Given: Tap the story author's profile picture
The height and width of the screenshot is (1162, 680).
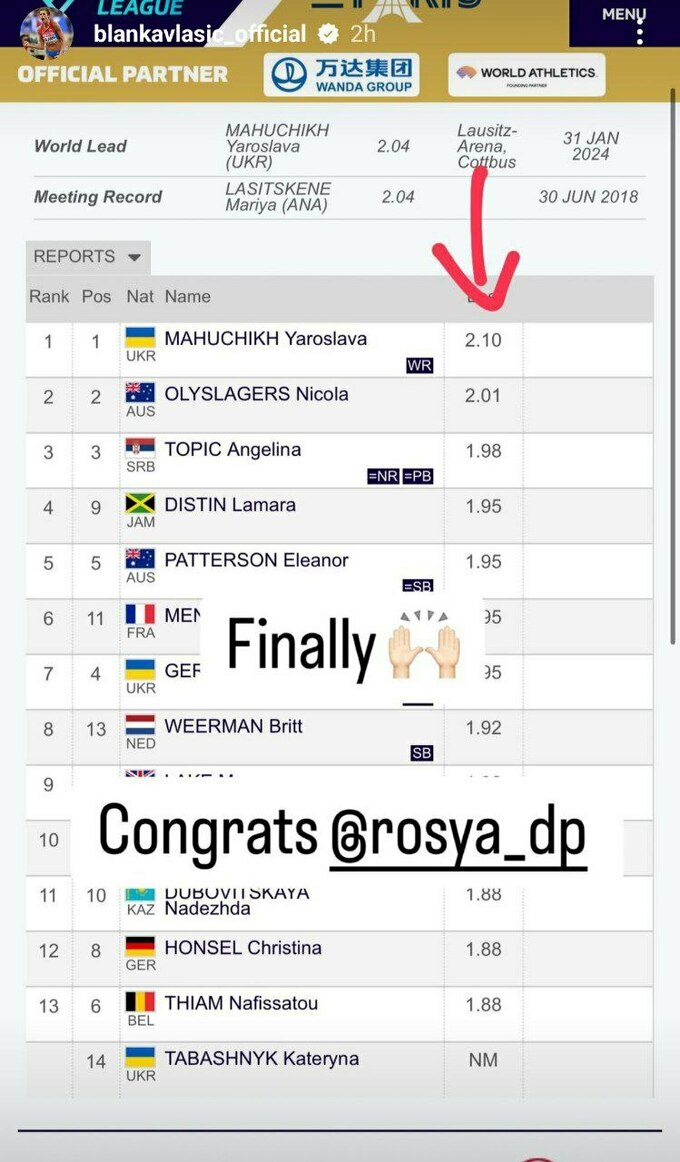Looking at the screenshot, I should tap(46, 30).
